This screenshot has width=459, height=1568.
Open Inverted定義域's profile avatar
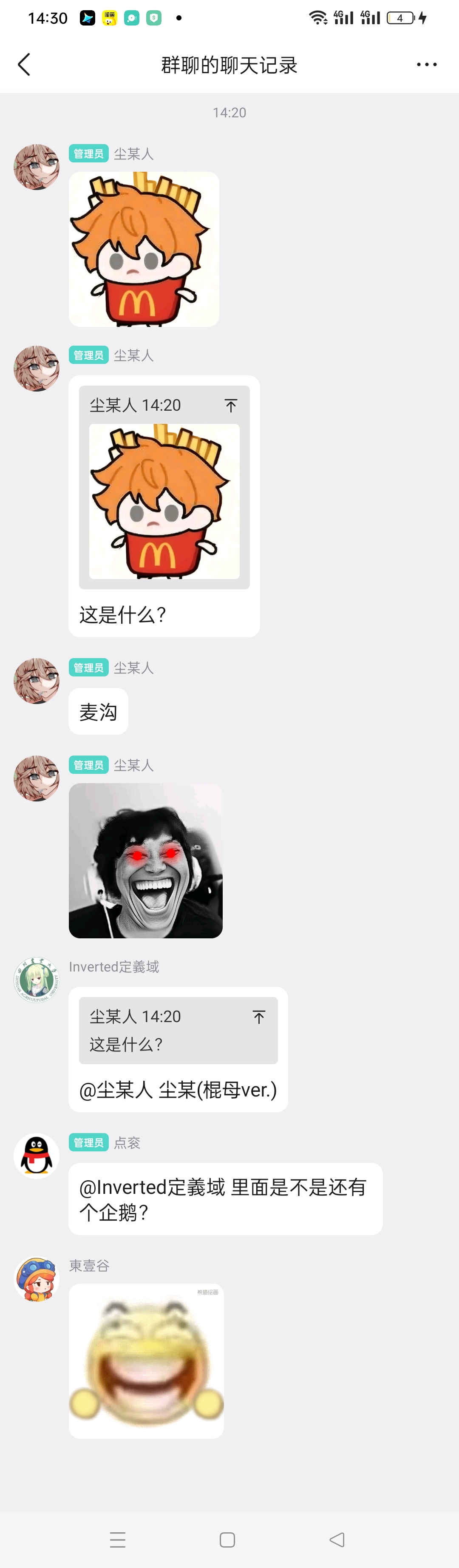point(37,980)
